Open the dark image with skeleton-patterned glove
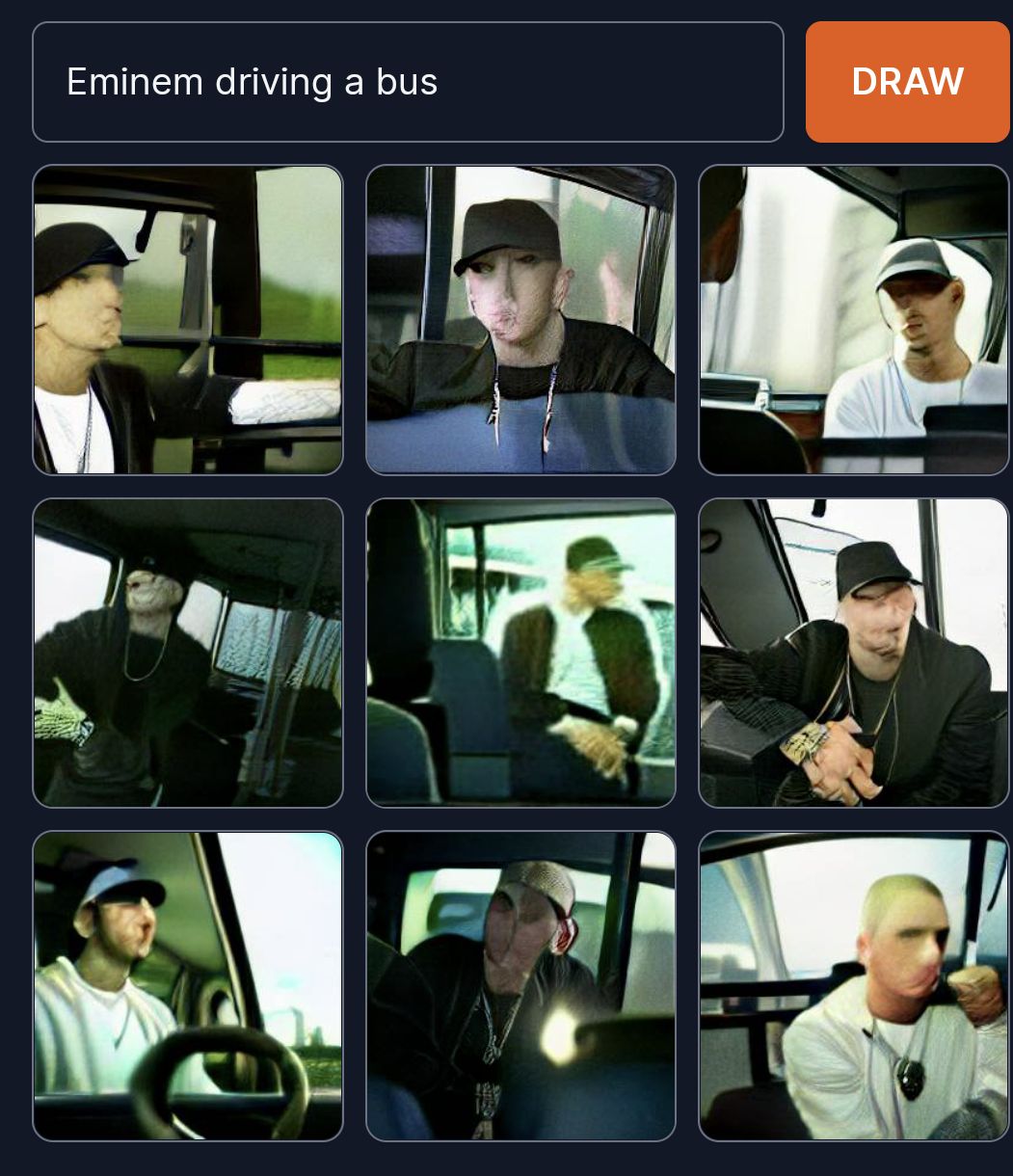 point(188,653)
